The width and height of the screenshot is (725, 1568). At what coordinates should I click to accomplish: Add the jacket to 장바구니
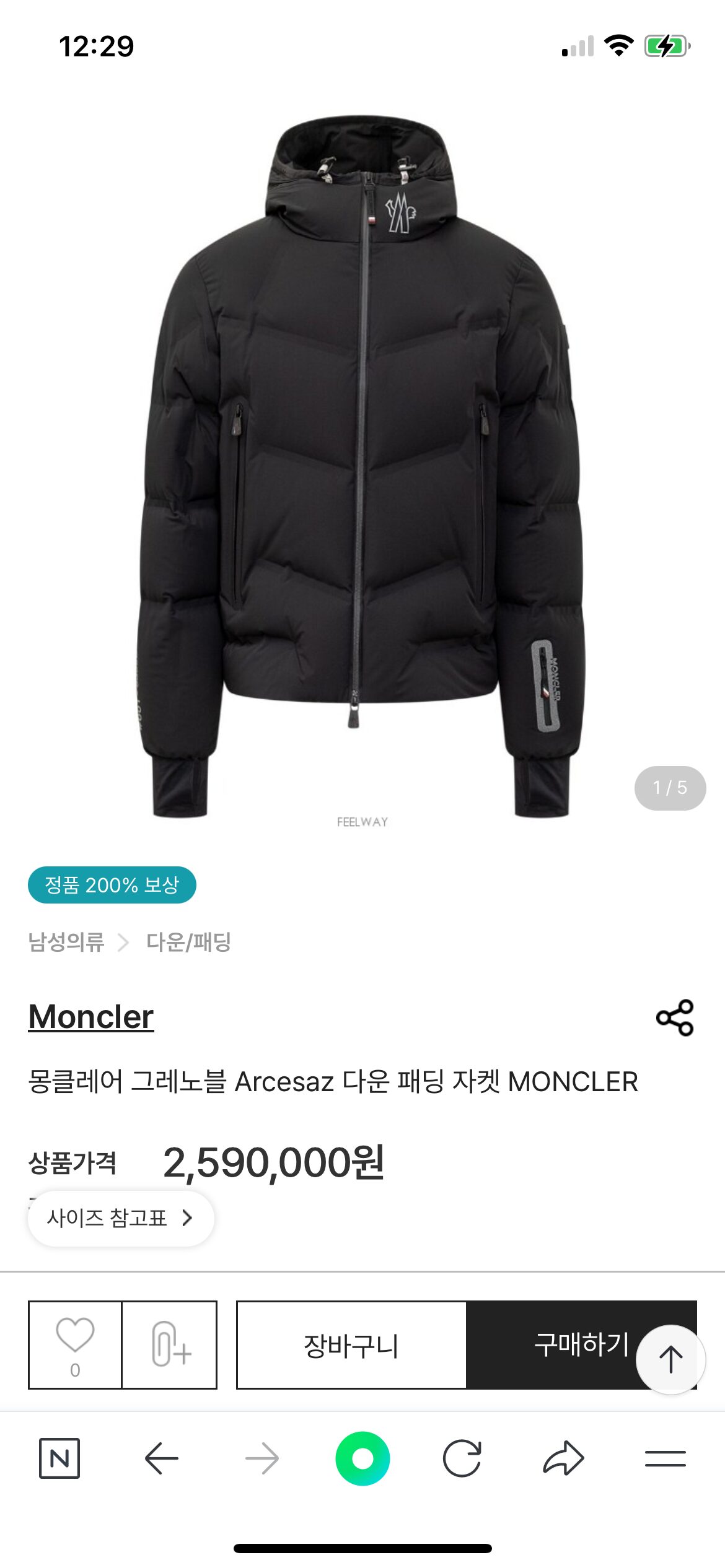pyautogui.click(x=351, y=1345)
